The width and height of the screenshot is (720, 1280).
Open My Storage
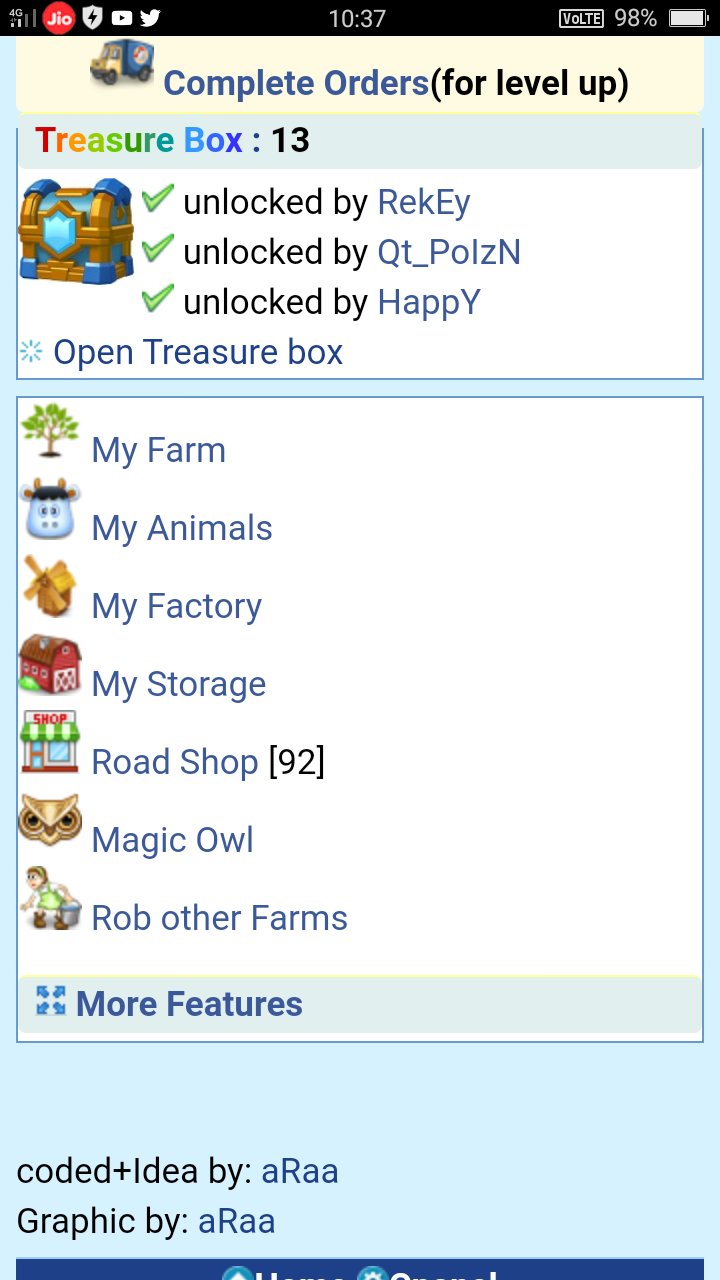pos(178,684)
